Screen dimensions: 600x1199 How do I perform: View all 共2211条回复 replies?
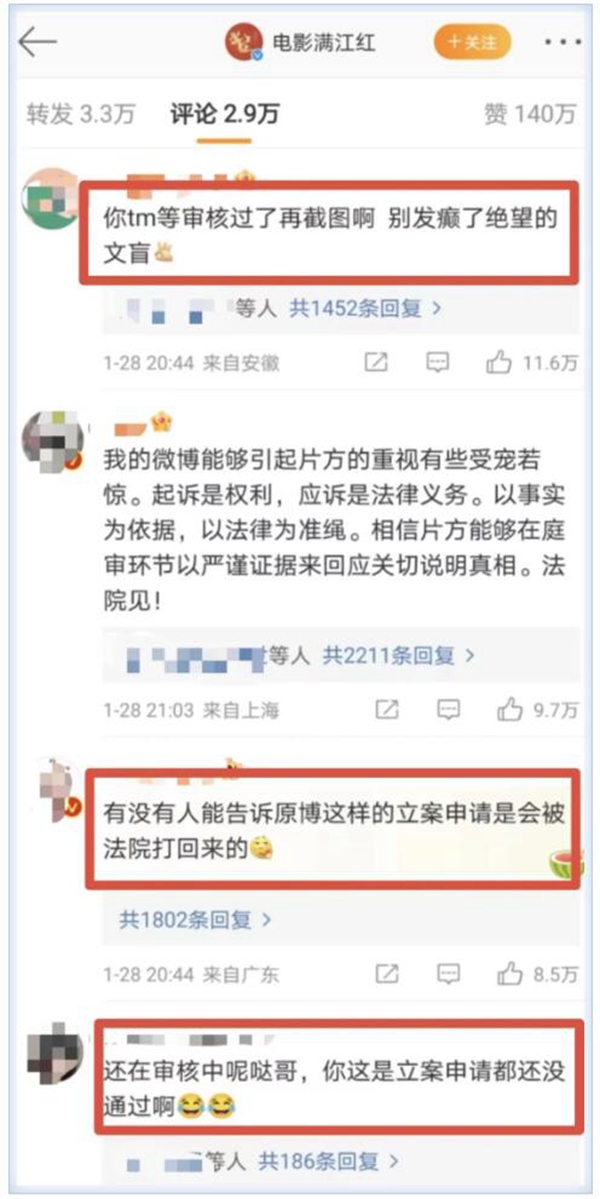click(398, 656)
